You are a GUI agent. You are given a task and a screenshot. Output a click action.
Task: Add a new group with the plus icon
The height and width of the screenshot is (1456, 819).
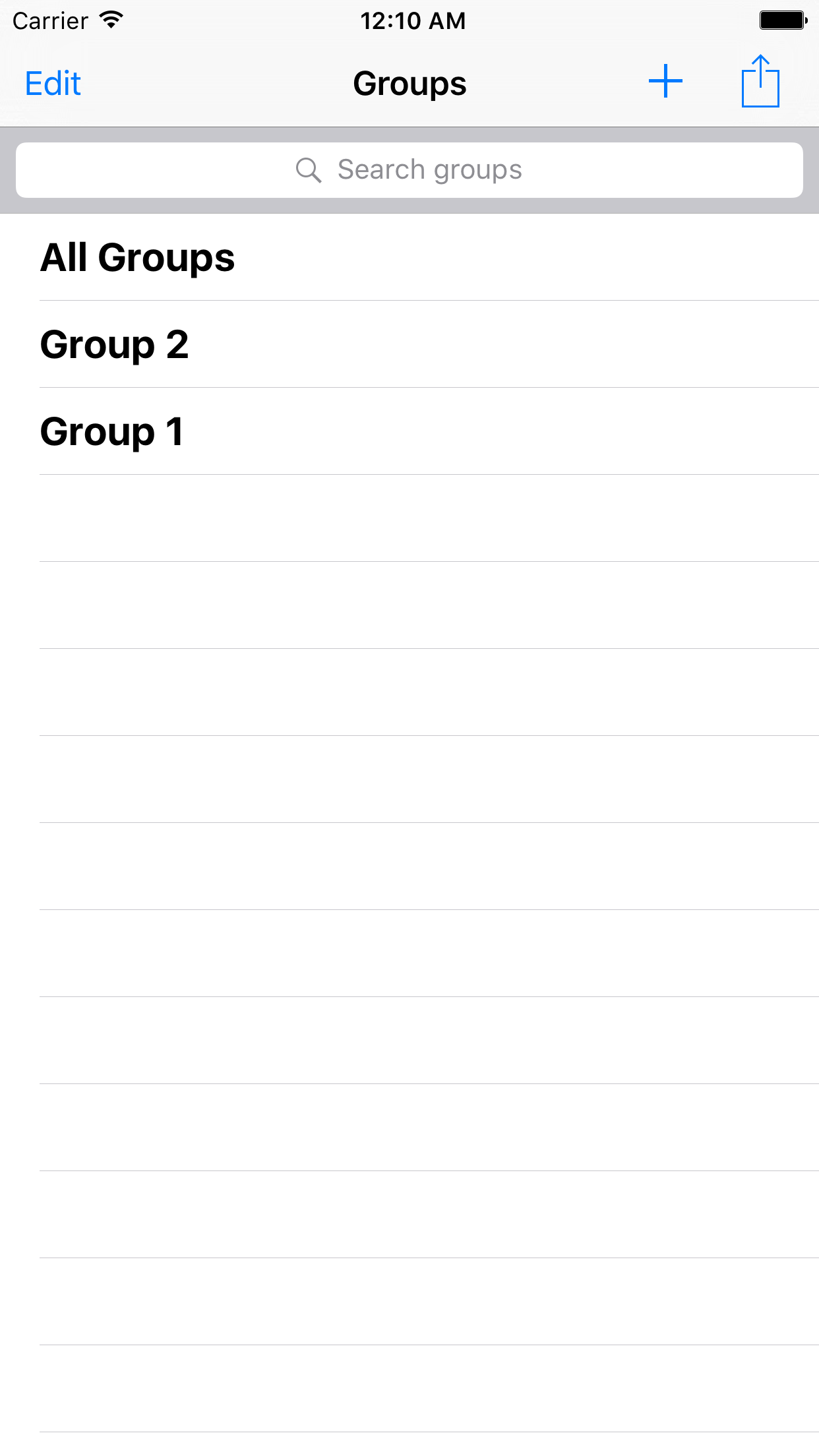click(x=665, y=82)
